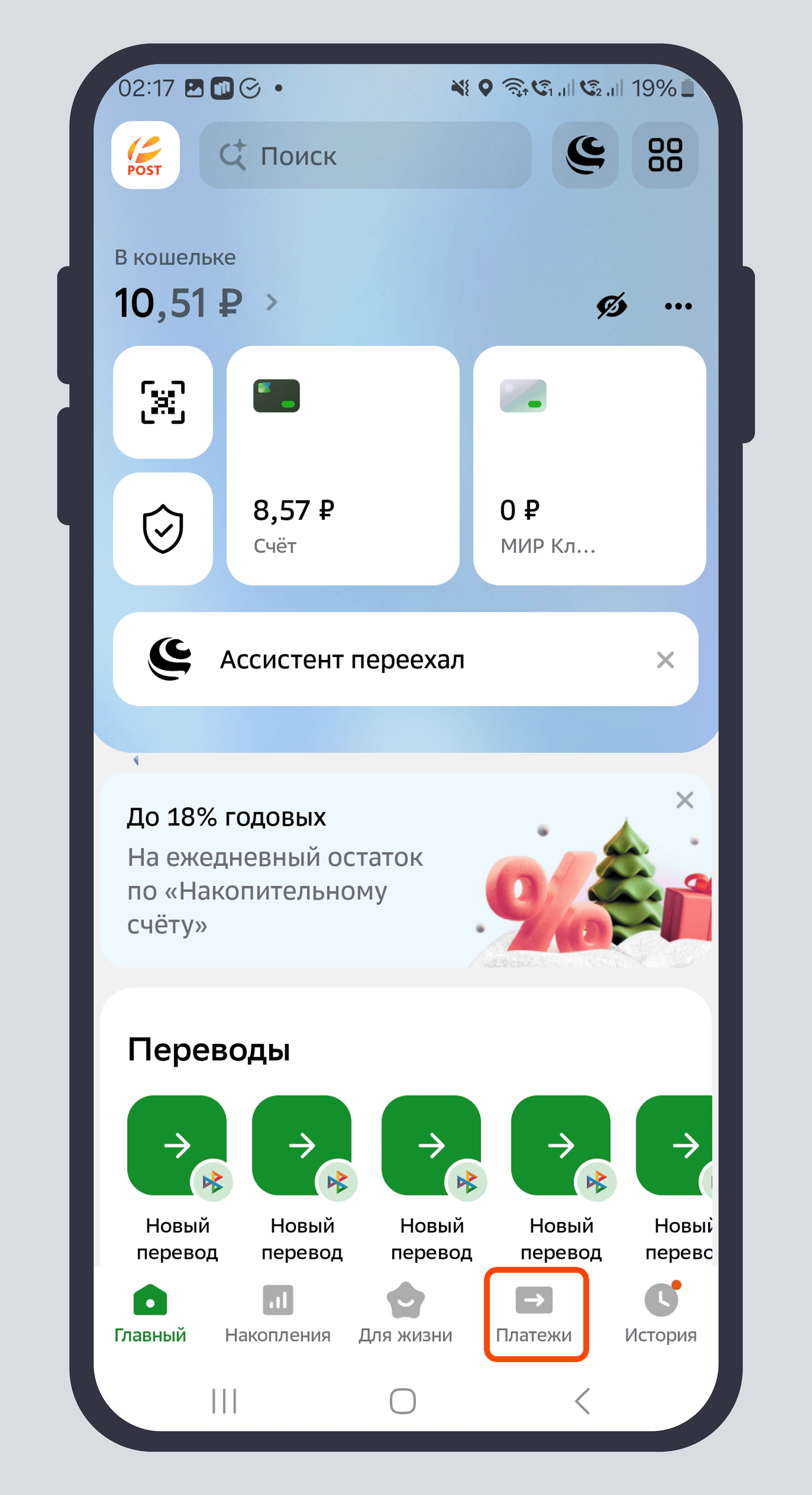Open the assistant icon in top bar

coord(585,155)
